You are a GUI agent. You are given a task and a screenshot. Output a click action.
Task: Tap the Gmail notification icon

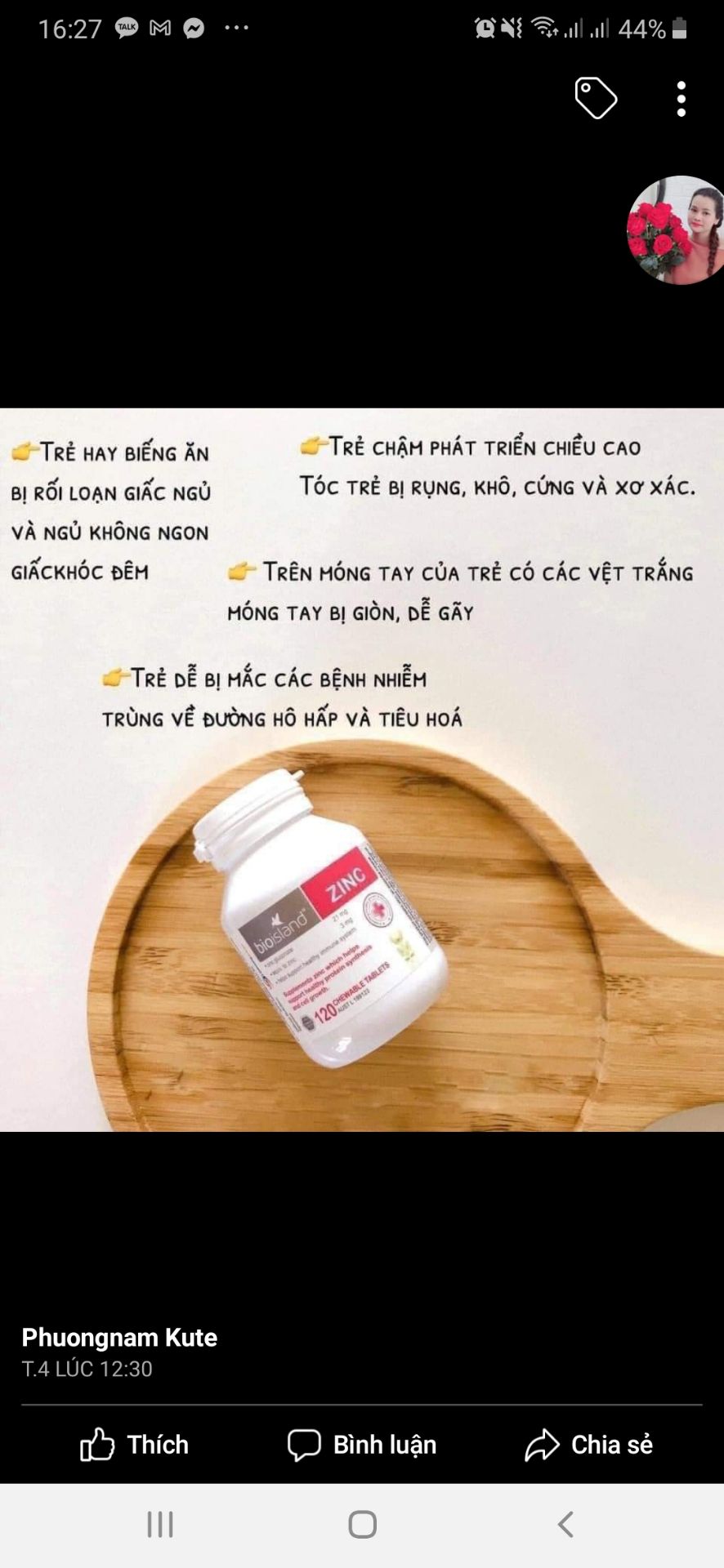[160, 28]
